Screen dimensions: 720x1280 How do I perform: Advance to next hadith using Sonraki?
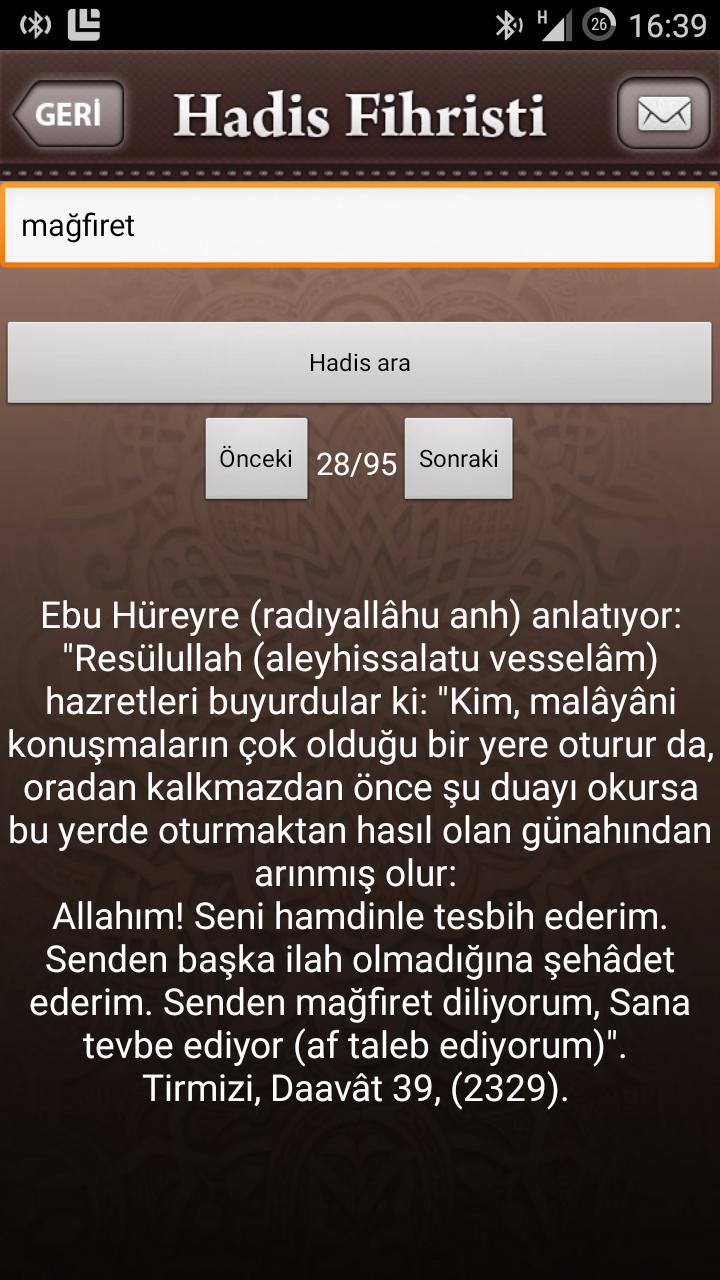pos(458,458)
